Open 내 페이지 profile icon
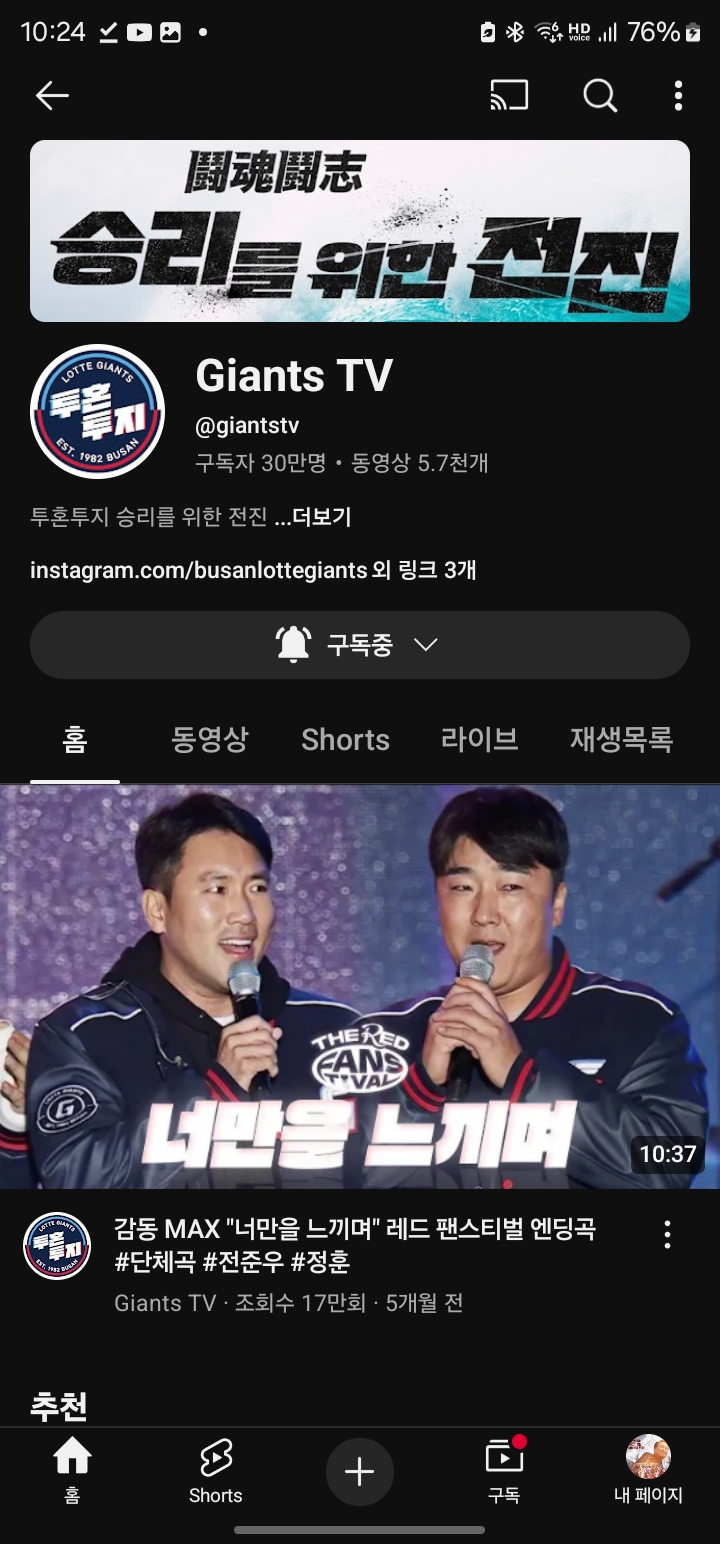The image size is (720, 1544). coord(648,1469)
